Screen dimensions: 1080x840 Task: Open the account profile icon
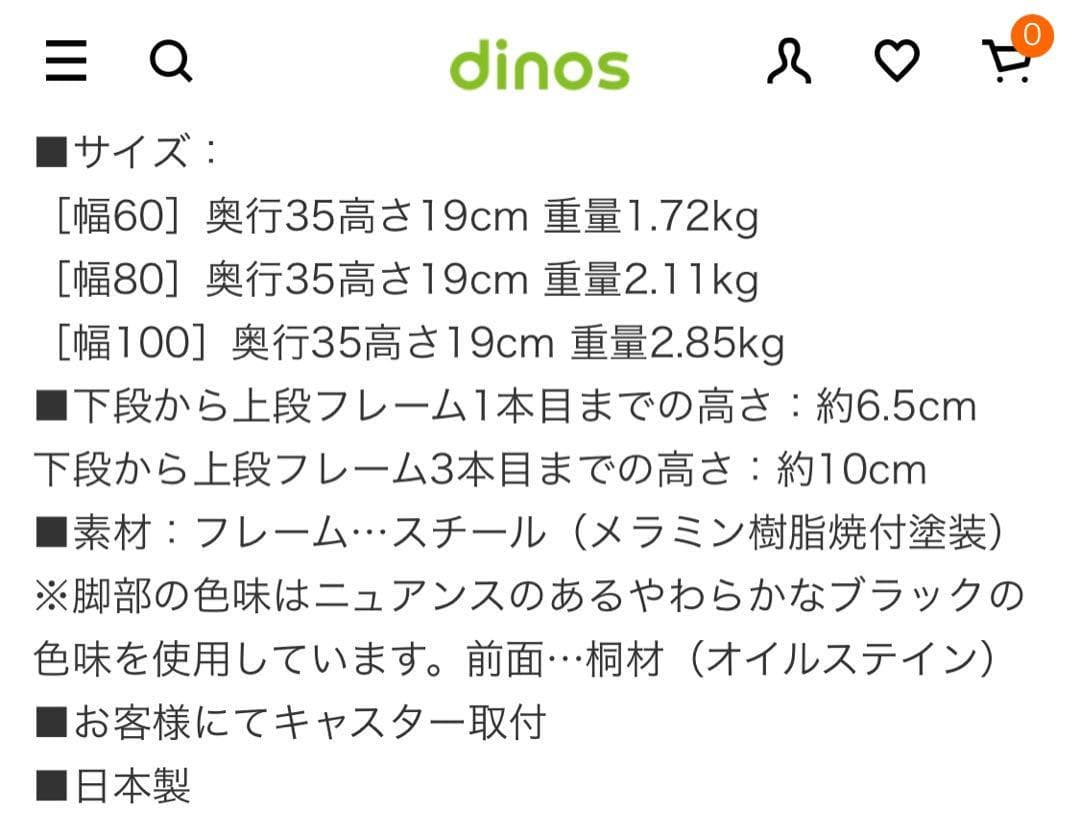(789, 63)
